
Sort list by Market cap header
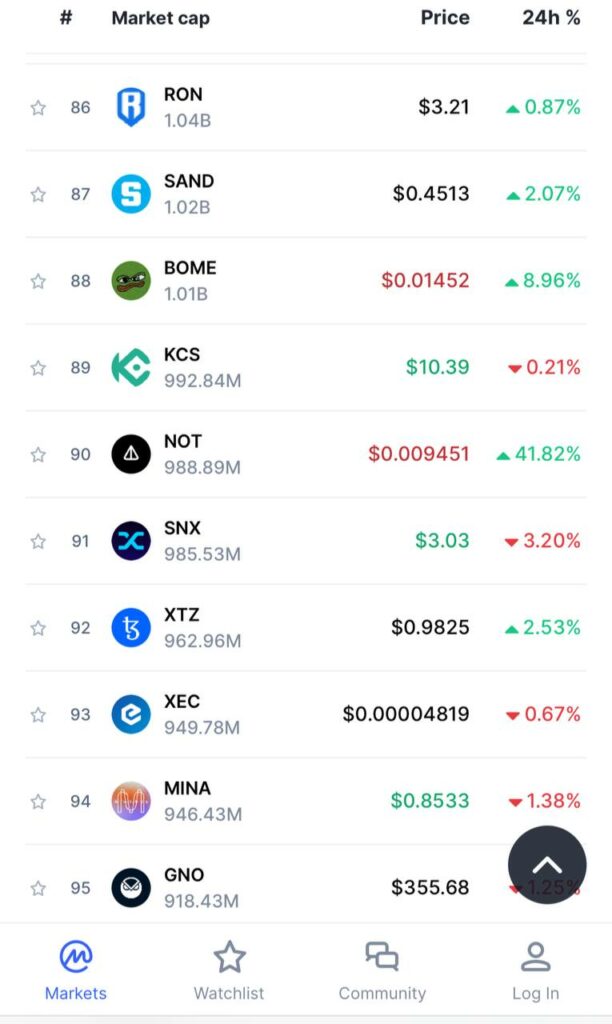coord(161,18)
